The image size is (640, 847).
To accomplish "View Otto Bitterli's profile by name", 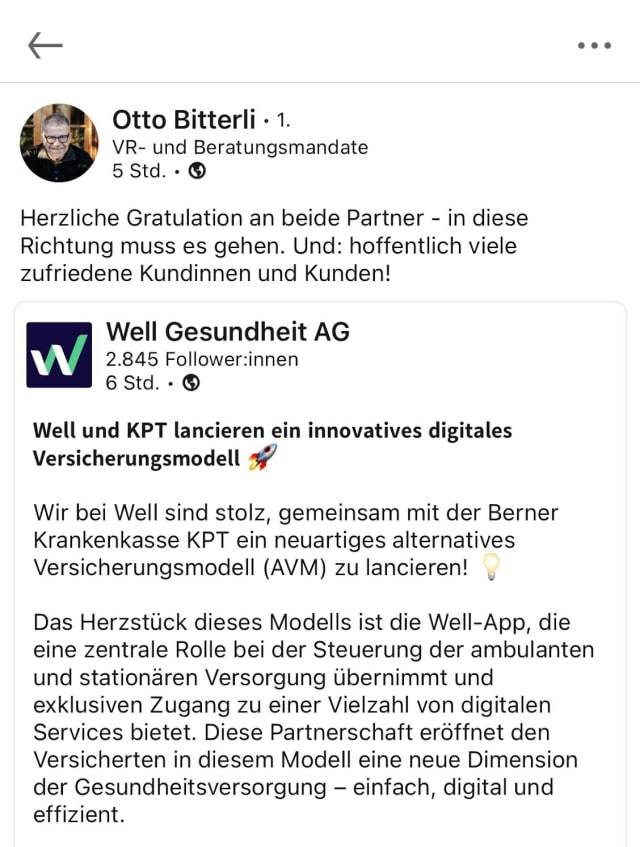I will pos(185,120).
